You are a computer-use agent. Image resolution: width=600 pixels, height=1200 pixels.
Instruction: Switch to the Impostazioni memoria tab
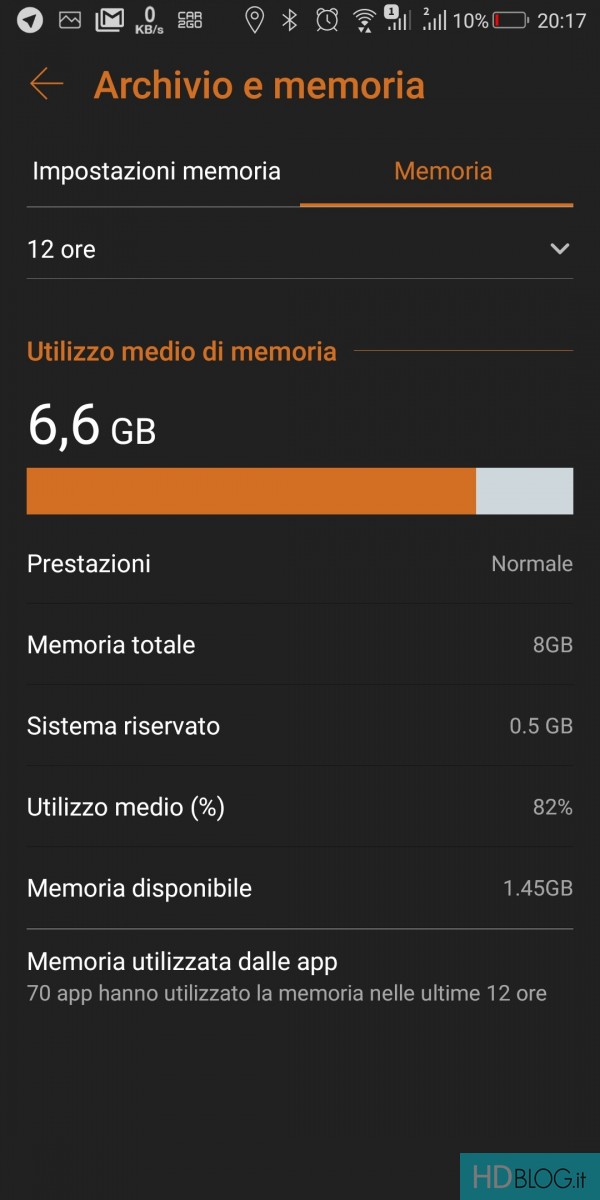[157, 171]
